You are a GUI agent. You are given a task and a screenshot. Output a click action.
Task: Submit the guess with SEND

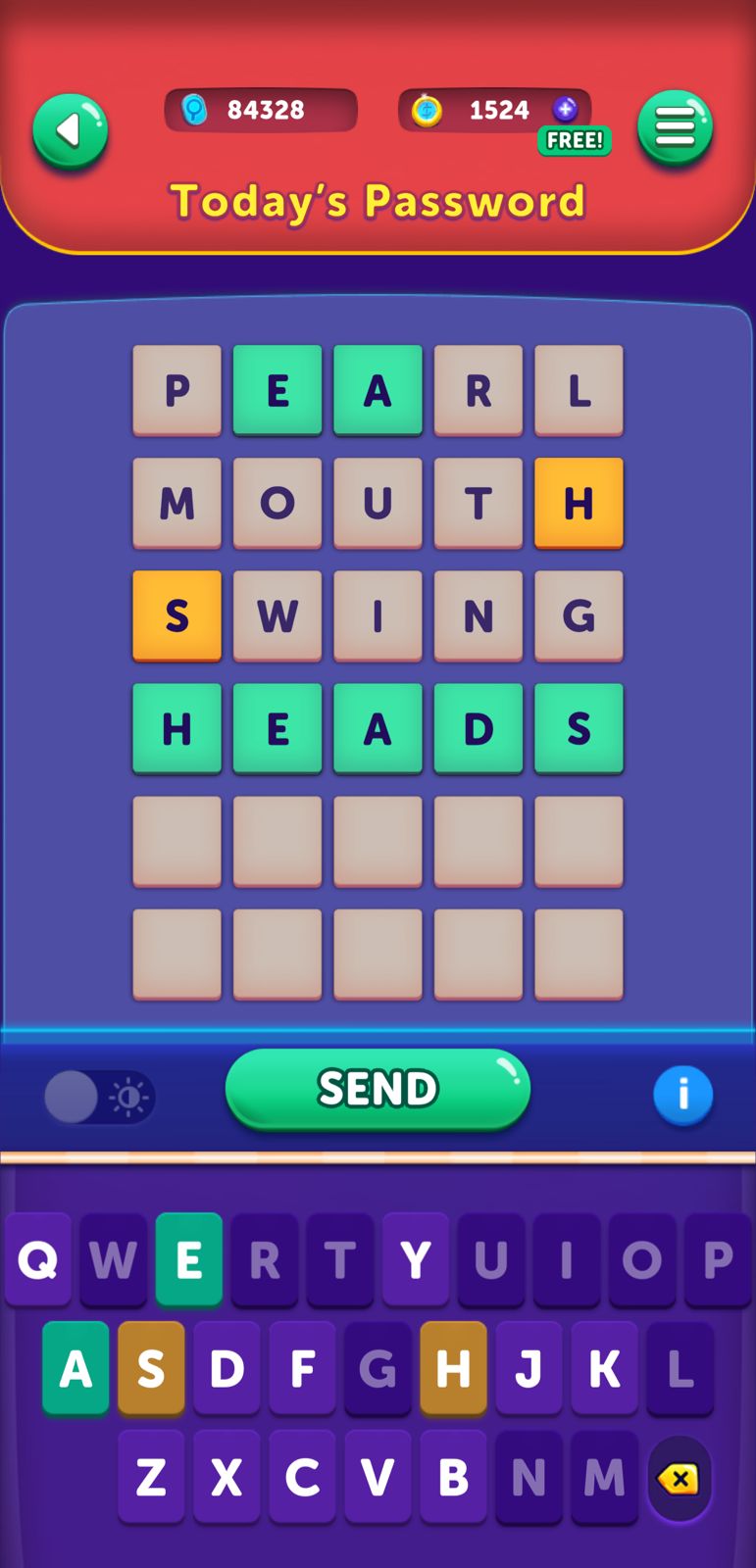coord(378,1089)
